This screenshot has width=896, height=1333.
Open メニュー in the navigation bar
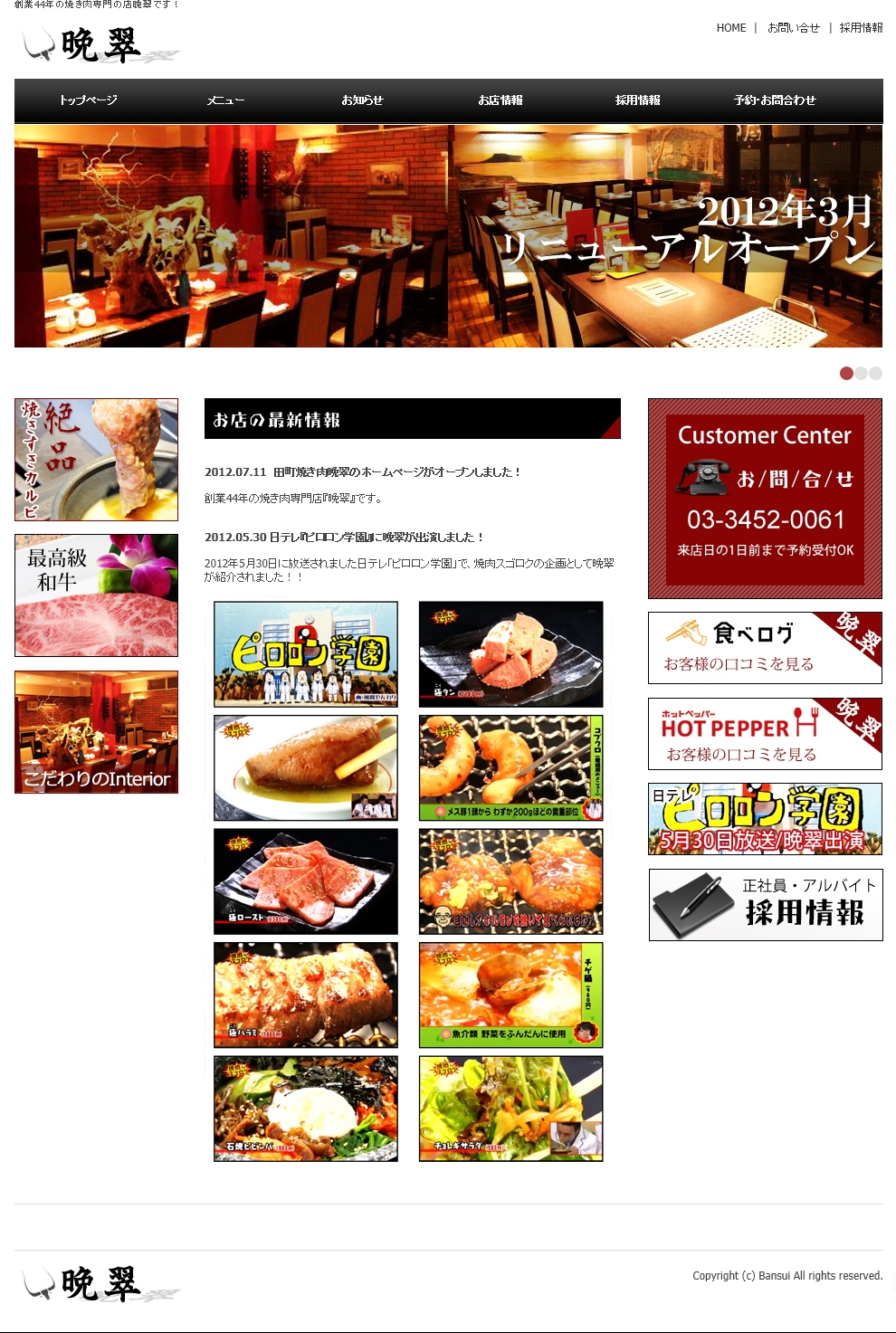coord(225,100)
